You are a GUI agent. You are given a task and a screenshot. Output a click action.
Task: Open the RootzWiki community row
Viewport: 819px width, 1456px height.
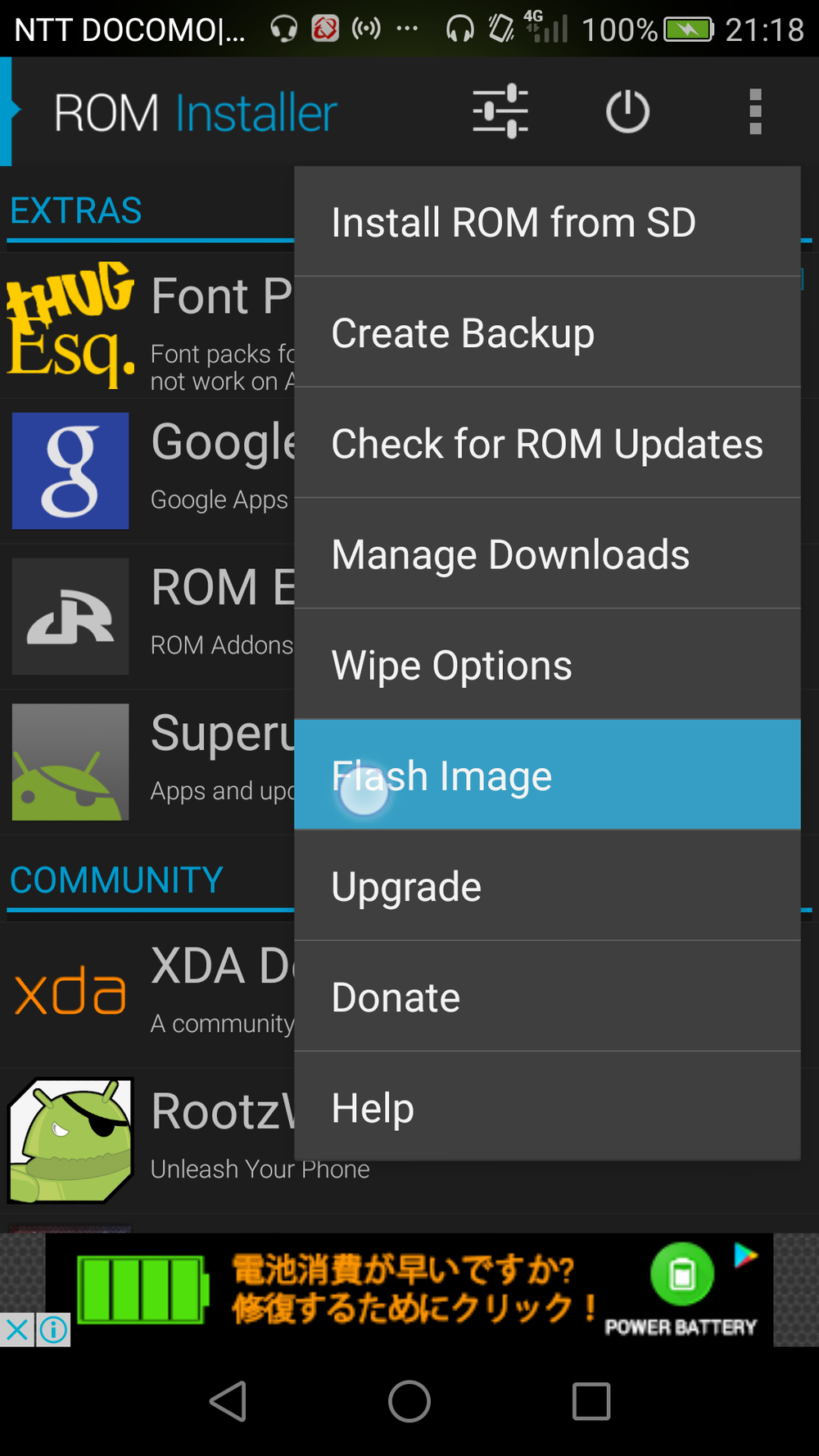pyautogui.click(x=147, y=1140)
